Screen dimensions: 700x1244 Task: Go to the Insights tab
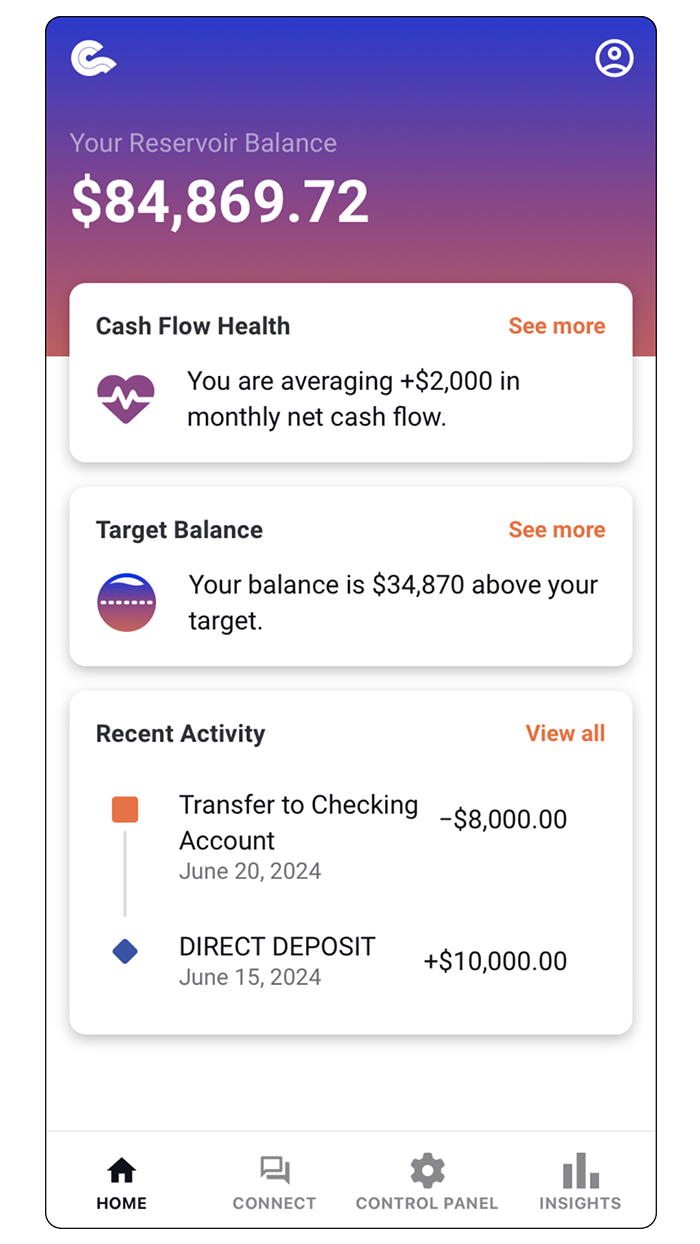tap(580, 1183)
